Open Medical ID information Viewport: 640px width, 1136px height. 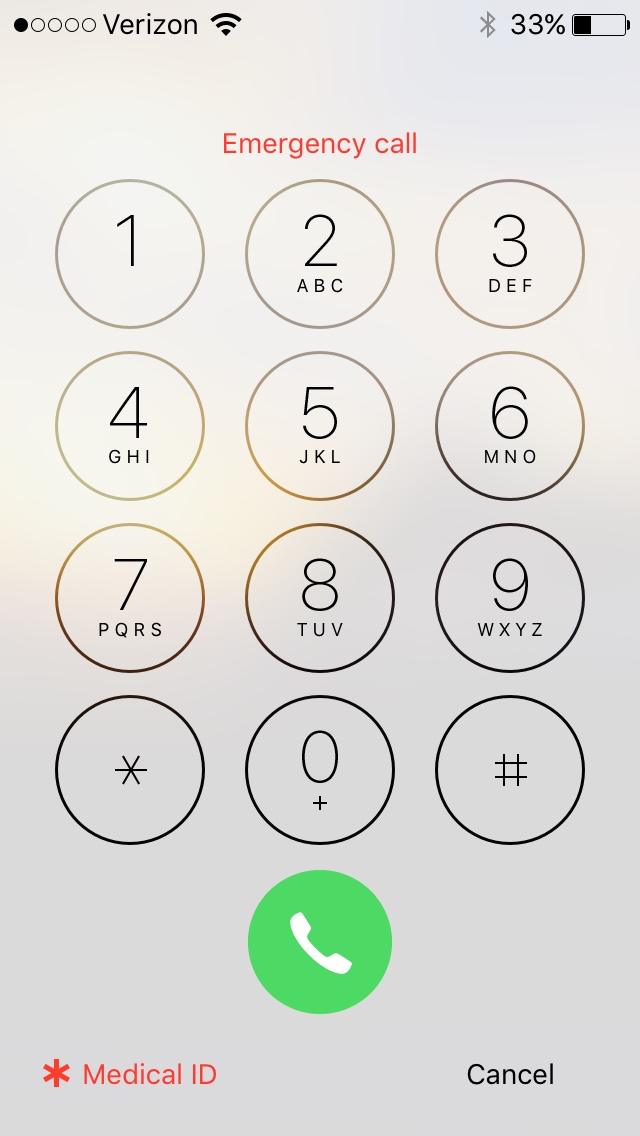click(130, 1074)
